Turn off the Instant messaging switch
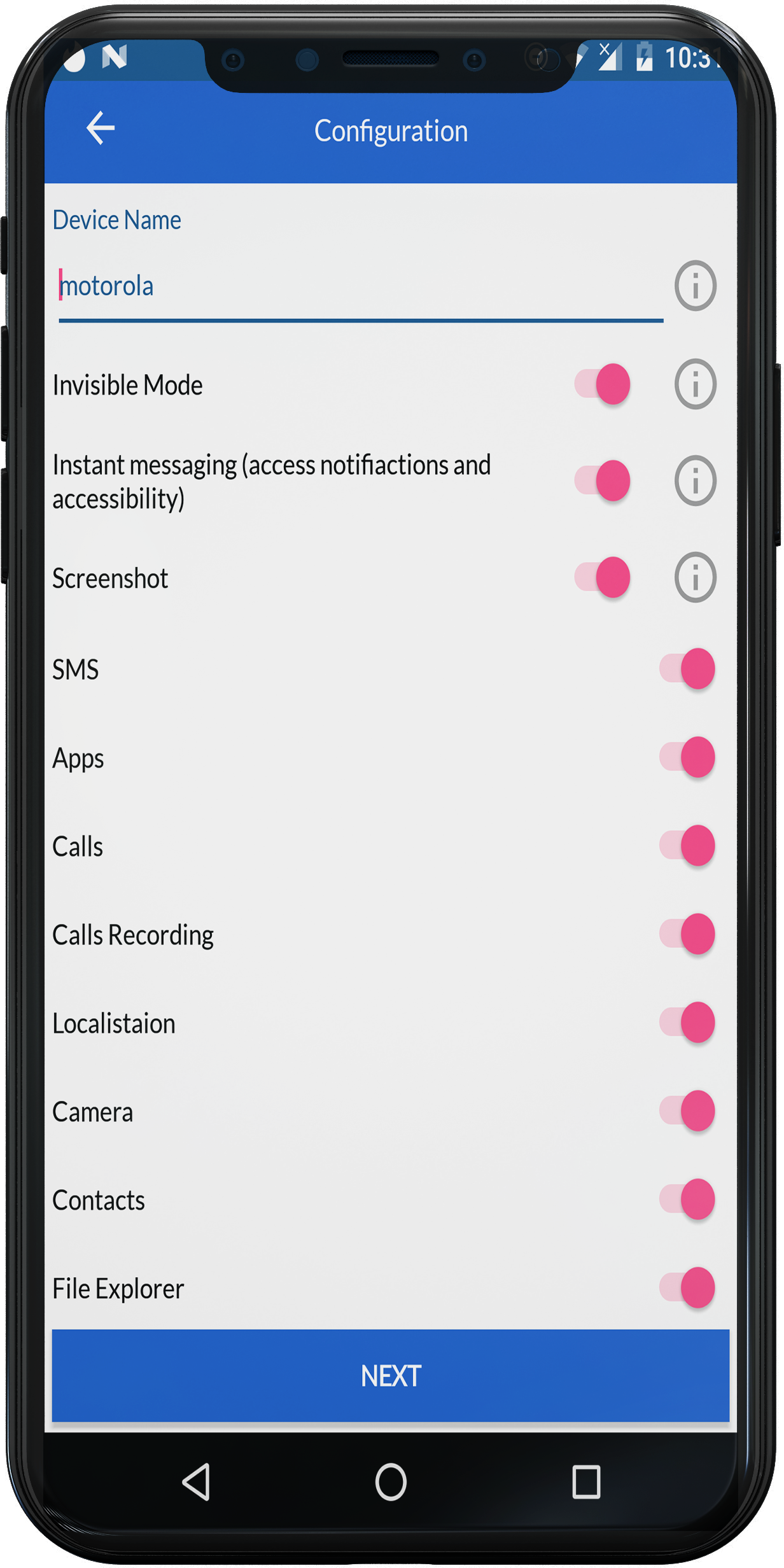The image size is (784, 1568). click(603, 481)
